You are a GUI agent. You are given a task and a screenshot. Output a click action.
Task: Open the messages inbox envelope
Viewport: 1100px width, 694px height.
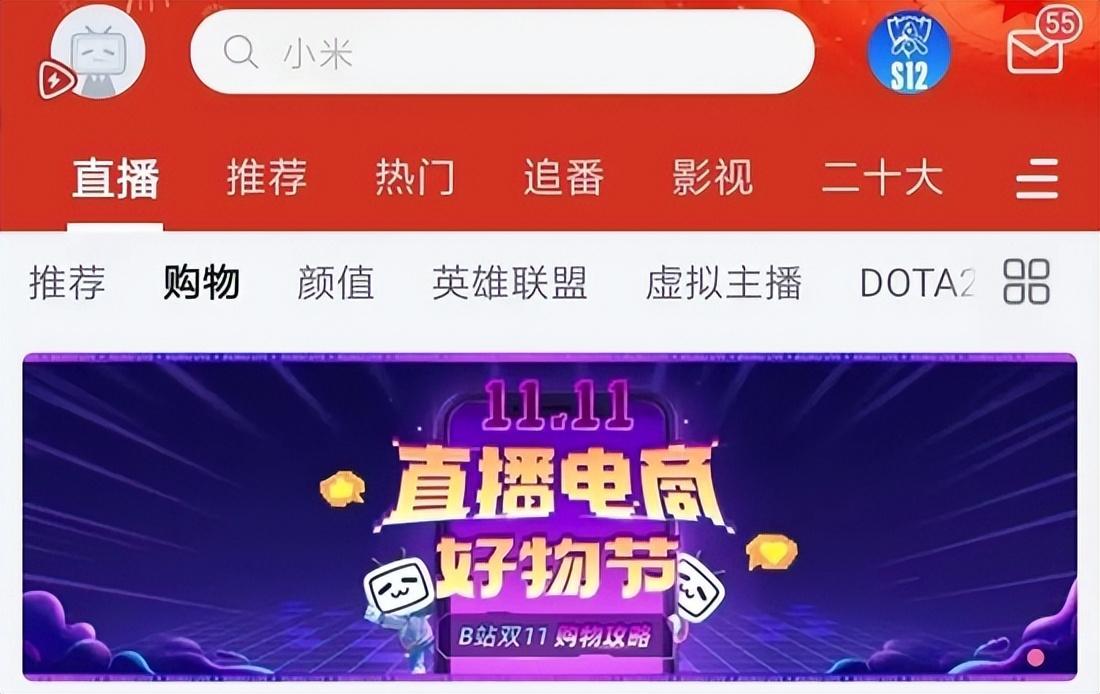tap(1036, 49)
